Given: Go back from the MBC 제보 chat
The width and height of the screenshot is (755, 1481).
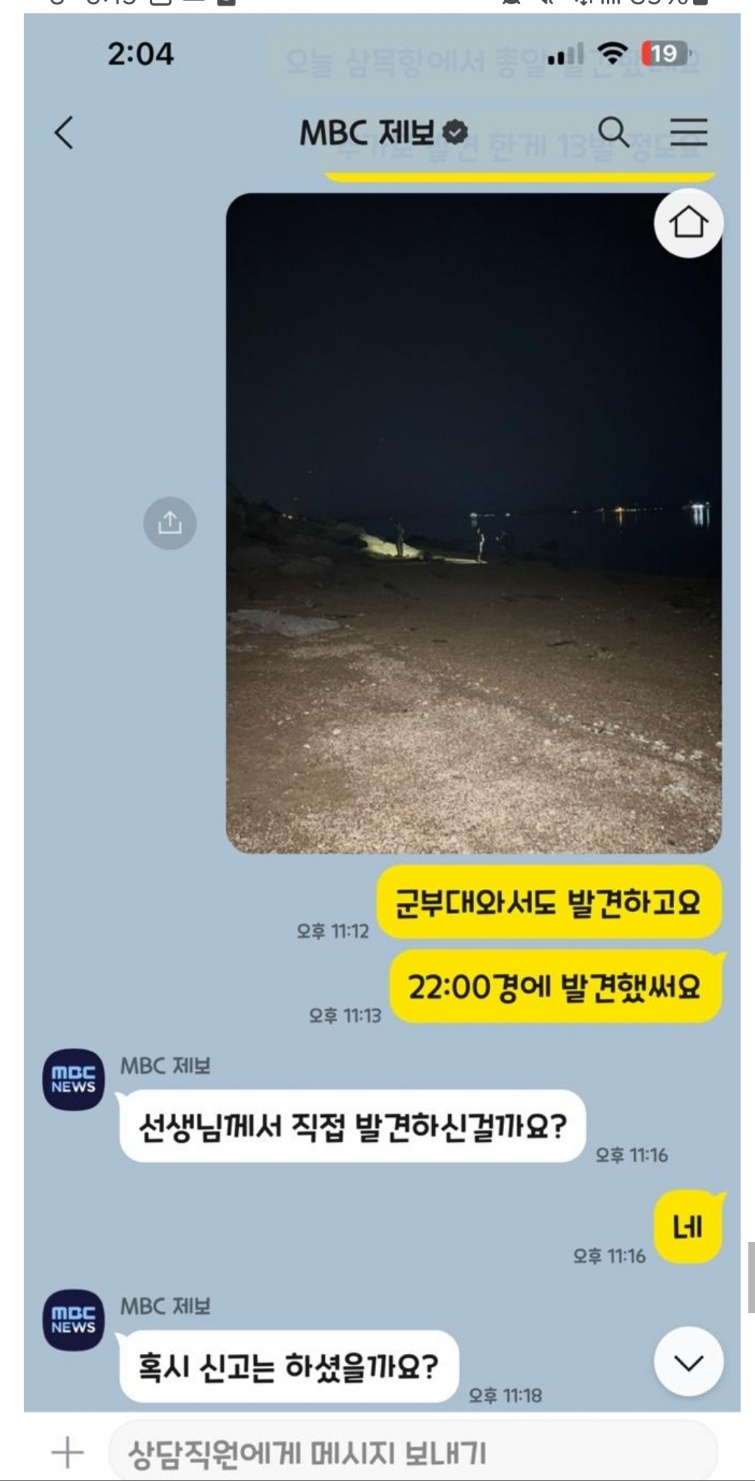Looking at the screenshot, I should point(64,132).
